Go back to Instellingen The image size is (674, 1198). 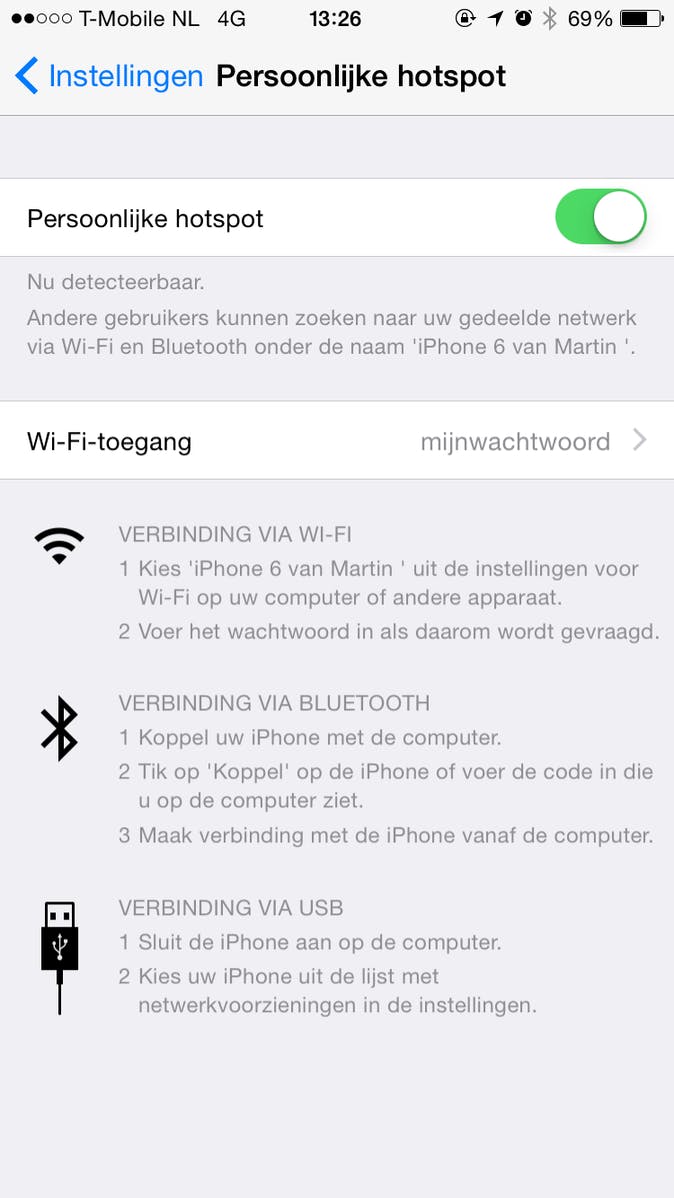[108, 76]
